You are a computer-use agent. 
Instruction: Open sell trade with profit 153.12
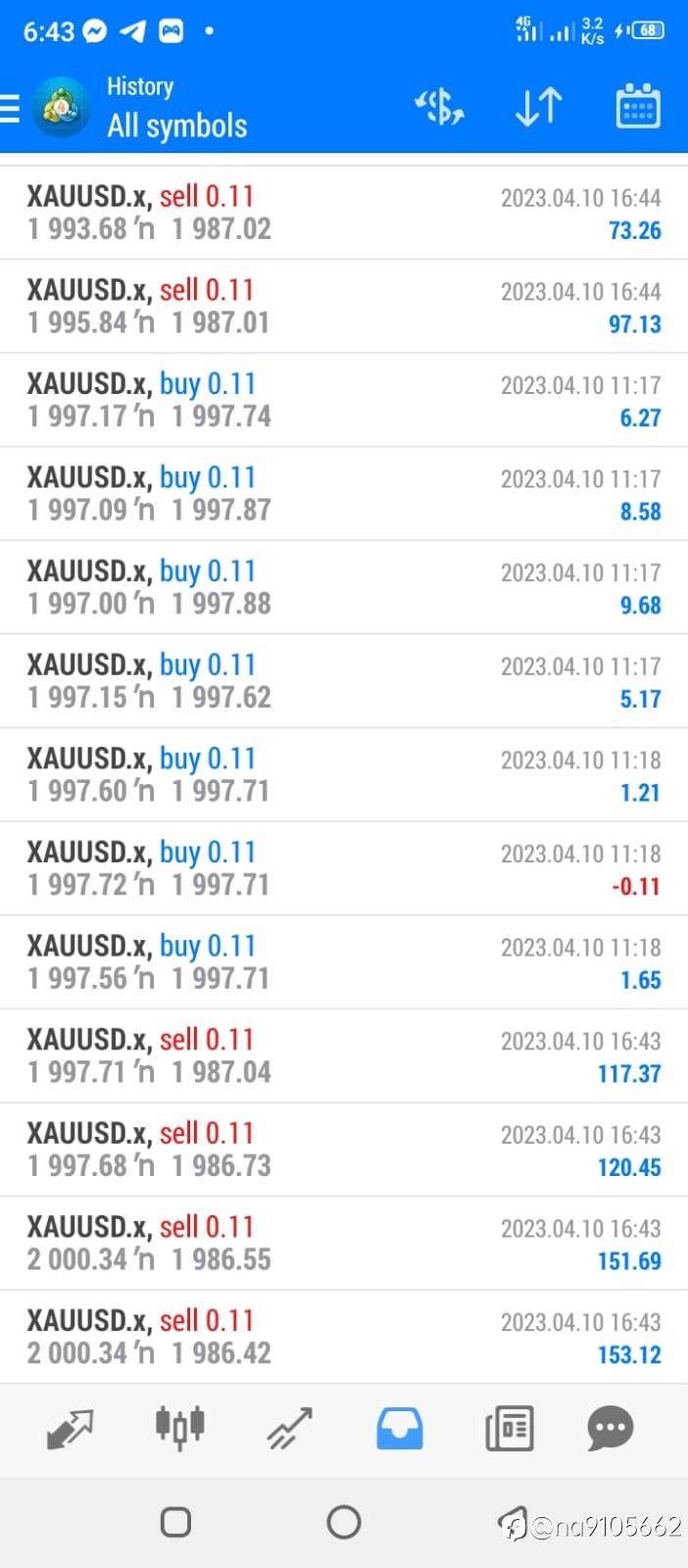[344, 1337]
